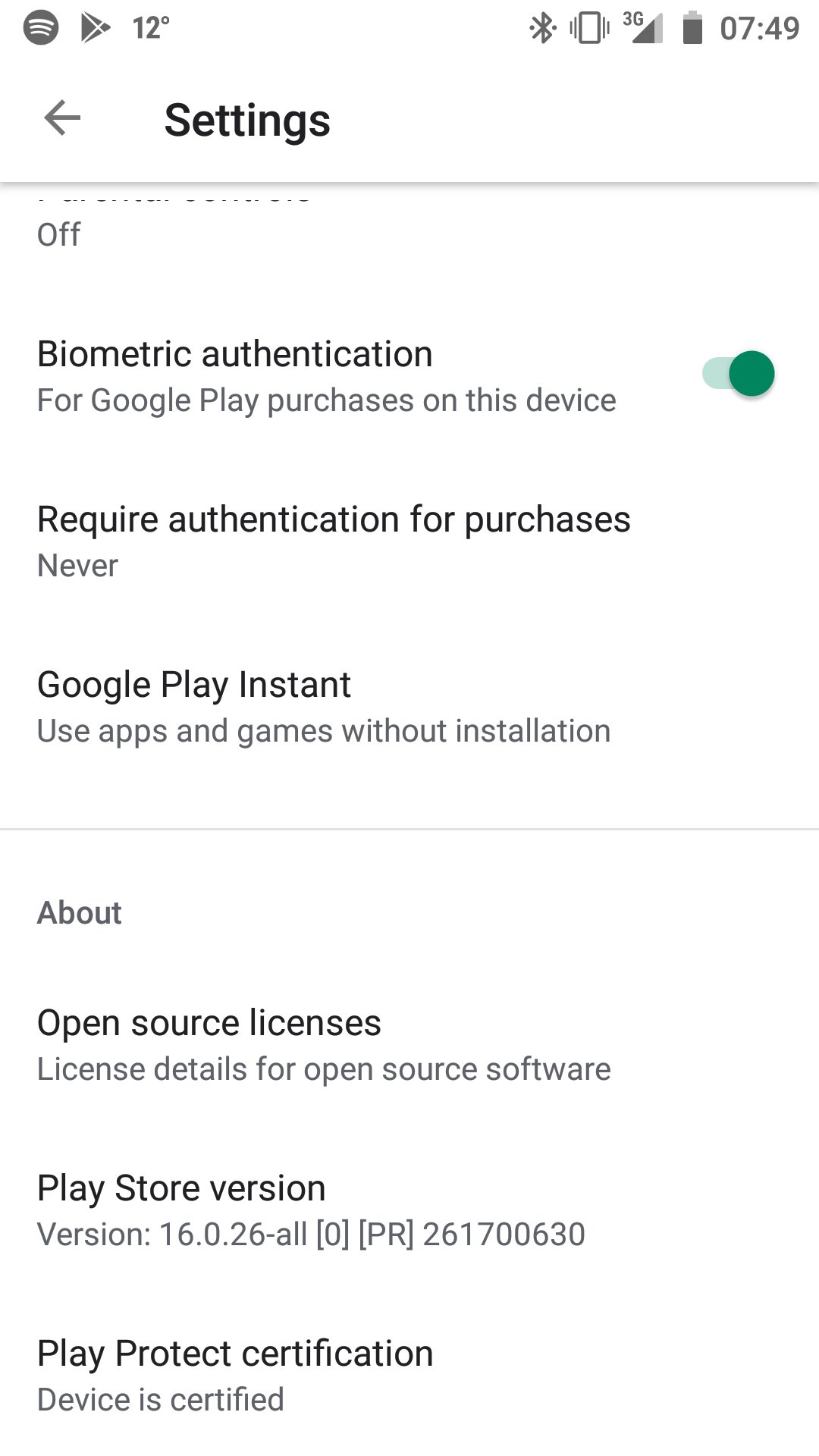819x1456 pixels.
Task: View Open source licenses
Action: coord(409,1045)
